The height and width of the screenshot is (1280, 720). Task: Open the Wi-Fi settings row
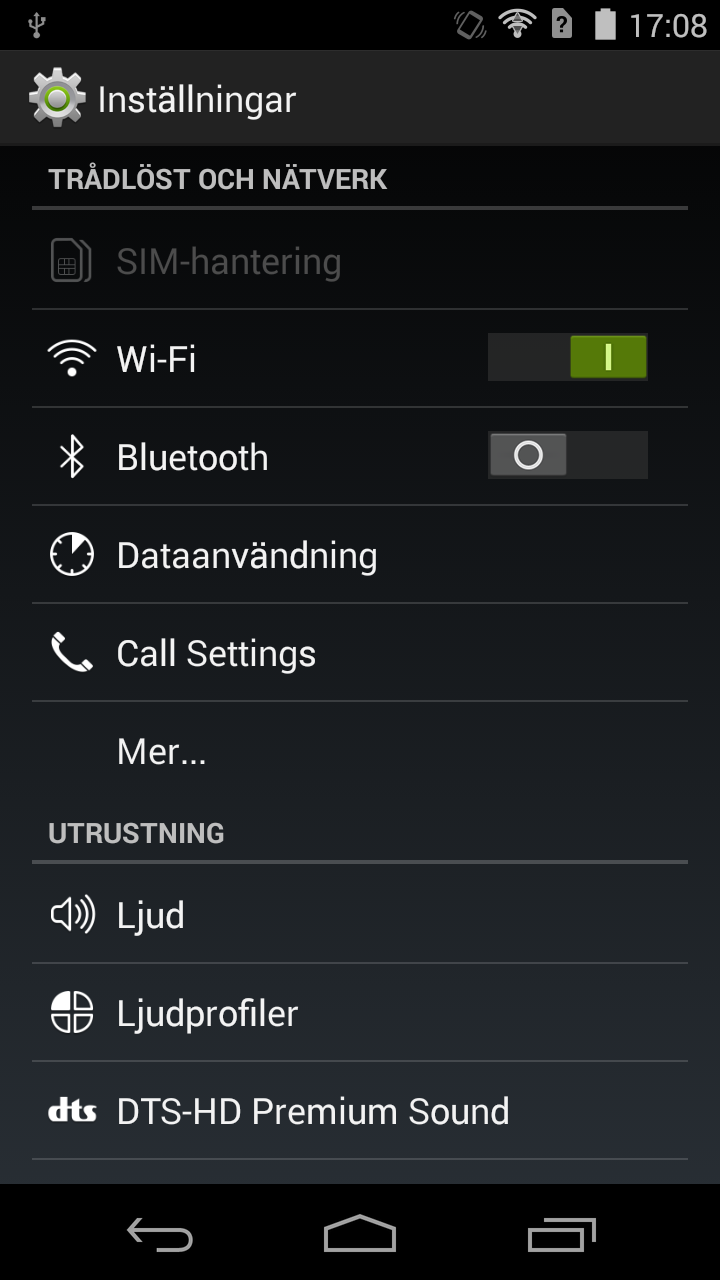click(250, 358)
